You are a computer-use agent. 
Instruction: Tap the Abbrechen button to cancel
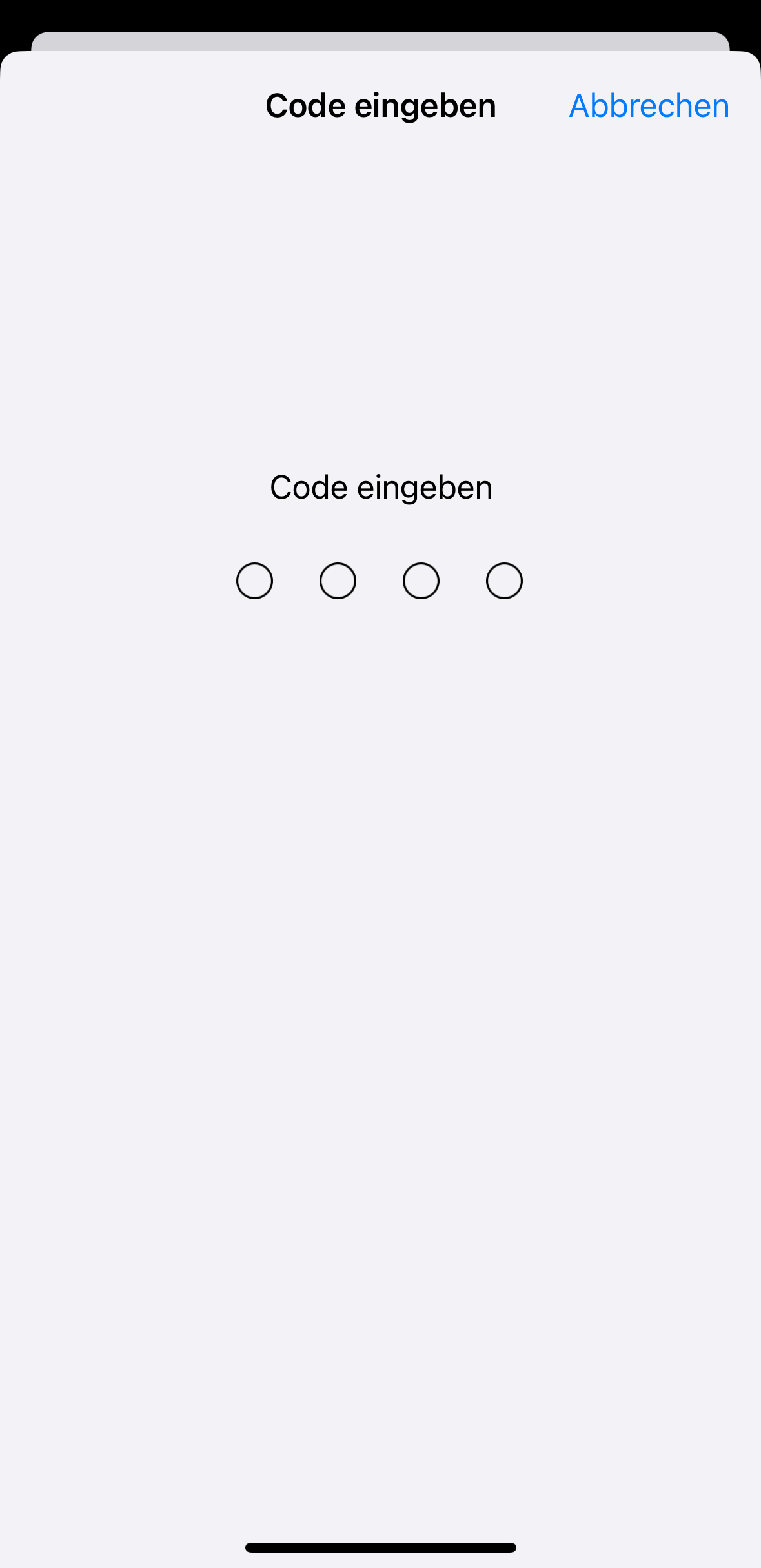pos(648,105)
